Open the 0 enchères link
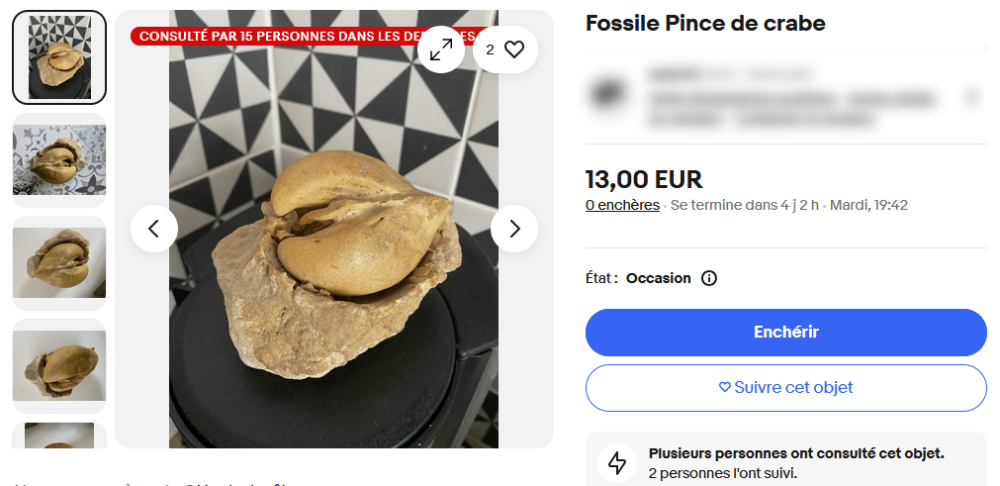 pyautogui.click(x=622, y=205)
